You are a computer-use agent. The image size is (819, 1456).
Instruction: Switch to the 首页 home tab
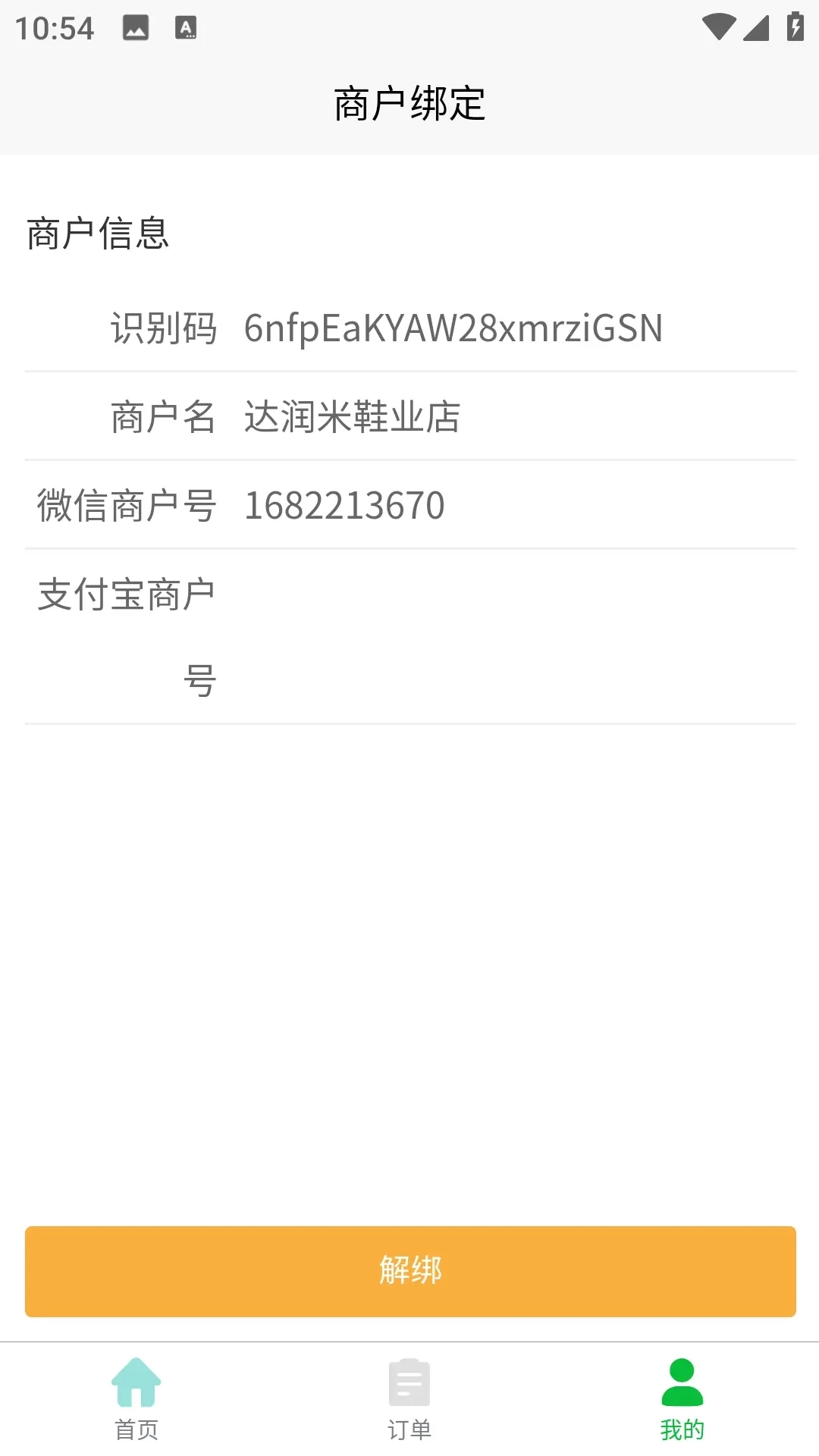pyautogui.click(x=136, y=1398)
